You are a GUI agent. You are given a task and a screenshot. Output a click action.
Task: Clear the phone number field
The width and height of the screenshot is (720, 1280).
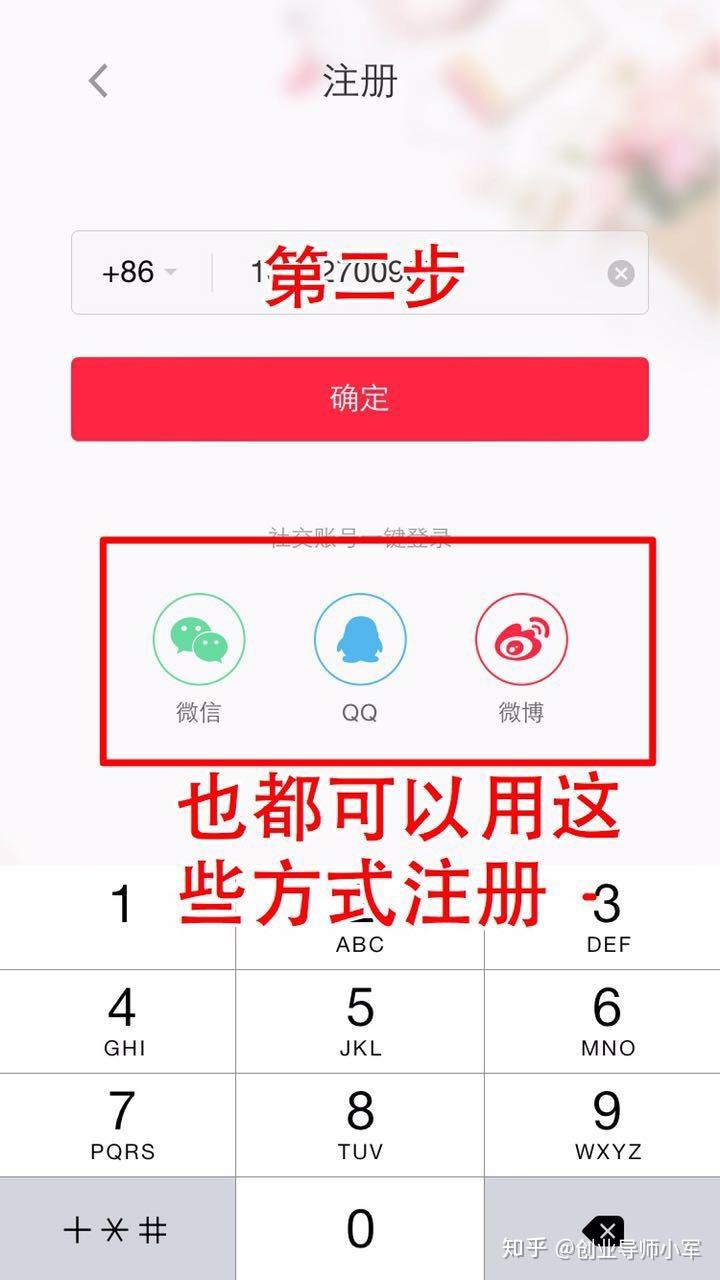[x=621, y=273]
